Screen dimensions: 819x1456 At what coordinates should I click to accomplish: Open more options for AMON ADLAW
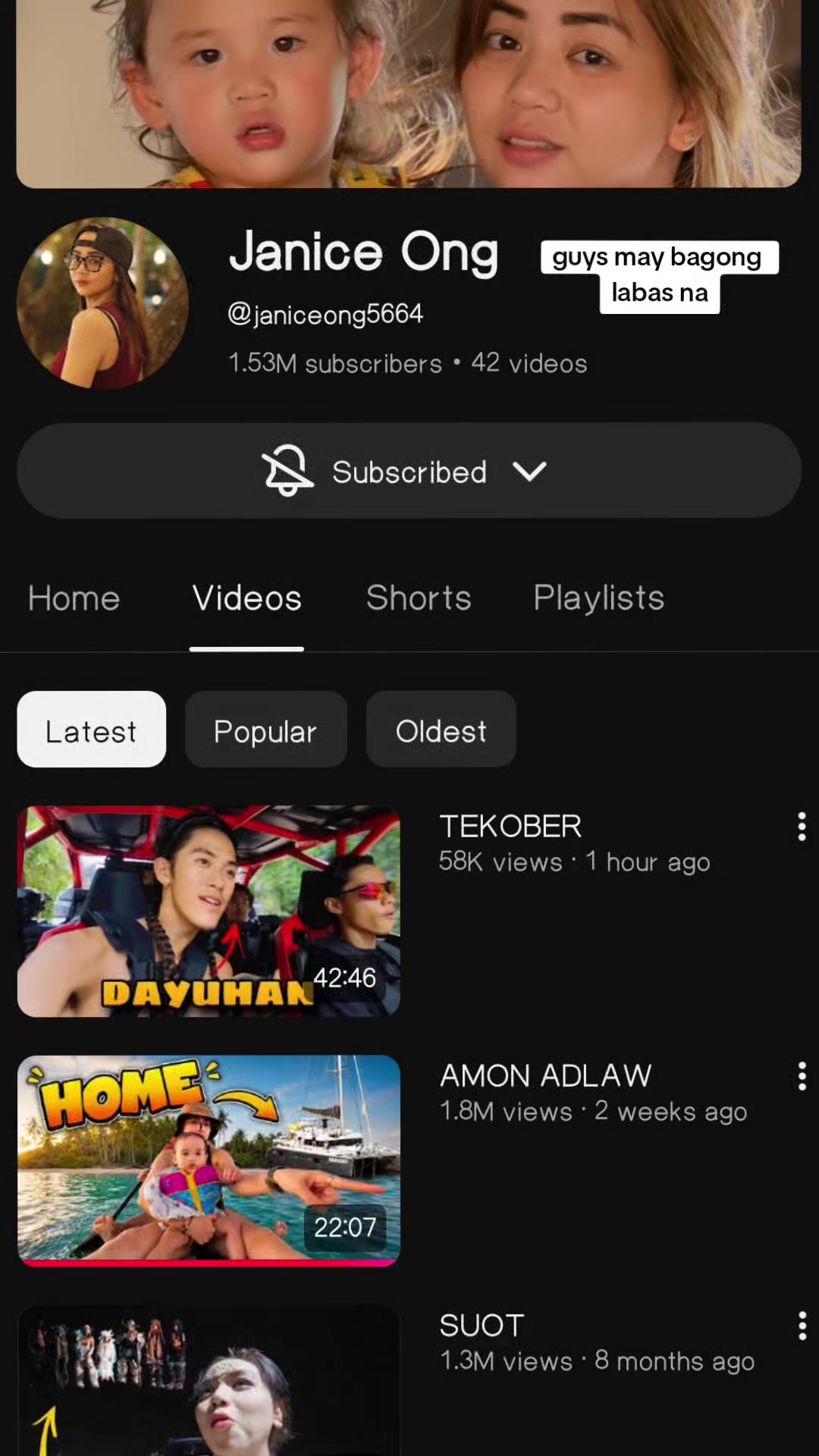(802, 1076)
